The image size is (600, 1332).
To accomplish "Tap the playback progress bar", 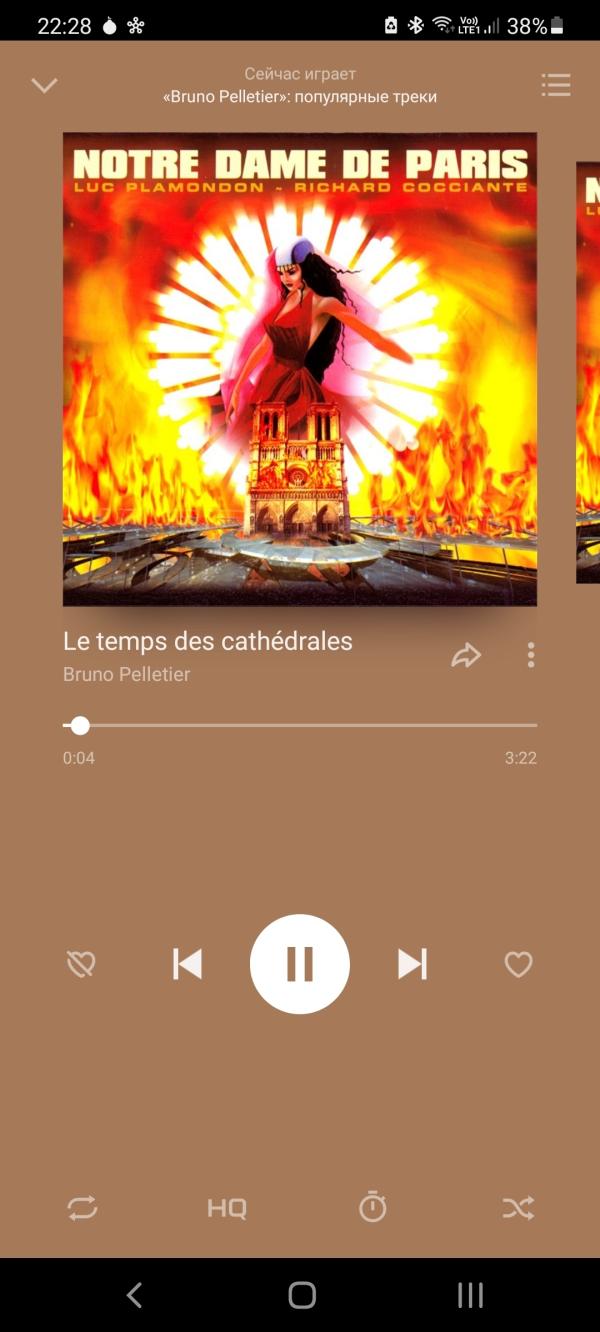I will [x=300, y=725].
